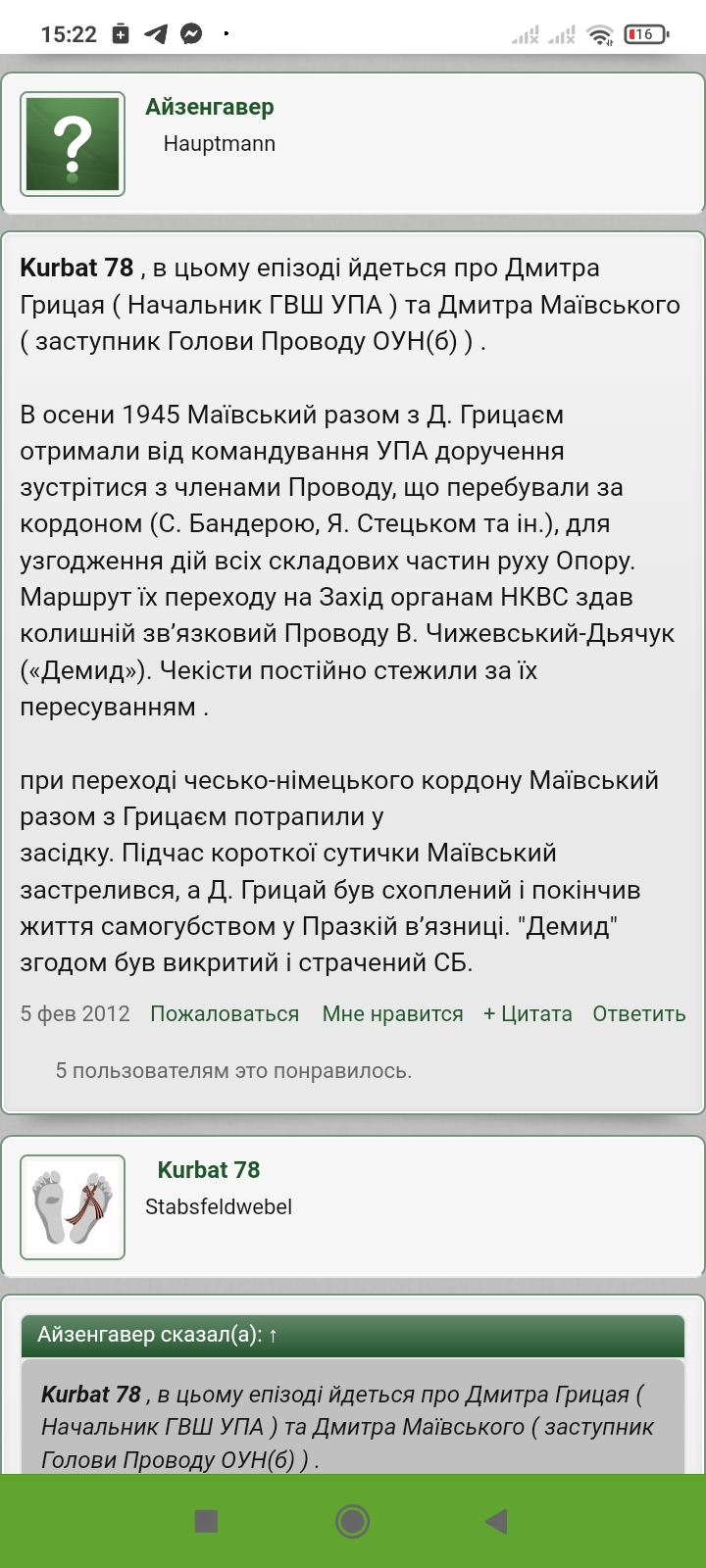The image size is (706, 1568).
Task: Reply to the post via Ответить
Action: (x=638, y=1013)
